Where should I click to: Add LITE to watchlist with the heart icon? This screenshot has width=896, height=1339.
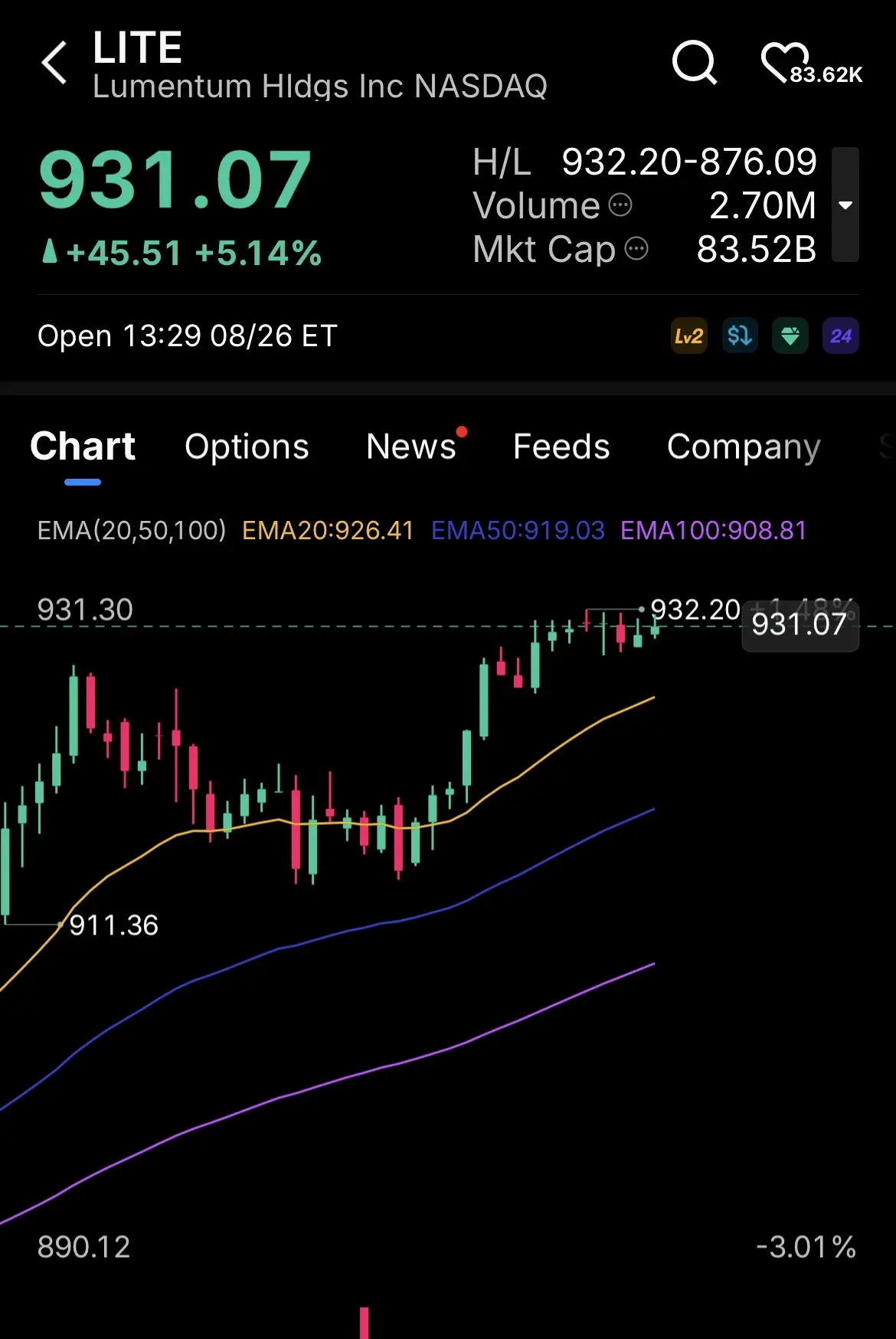point(785,62)
